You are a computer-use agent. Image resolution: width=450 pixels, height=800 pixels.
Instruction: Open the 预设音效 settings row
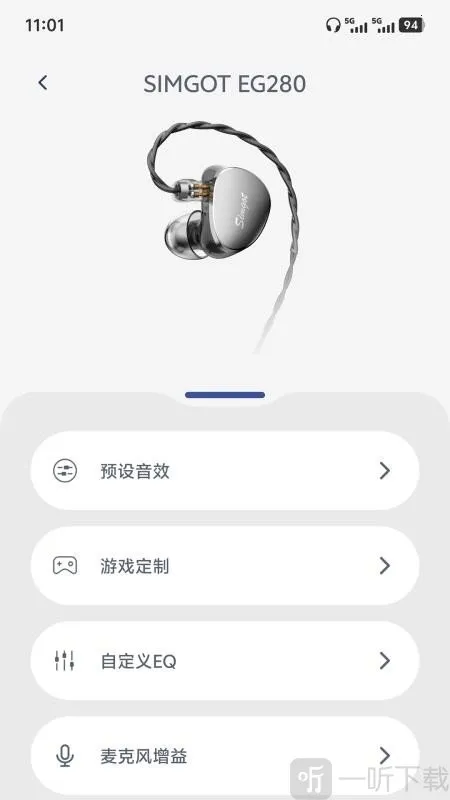click(225, 470)
